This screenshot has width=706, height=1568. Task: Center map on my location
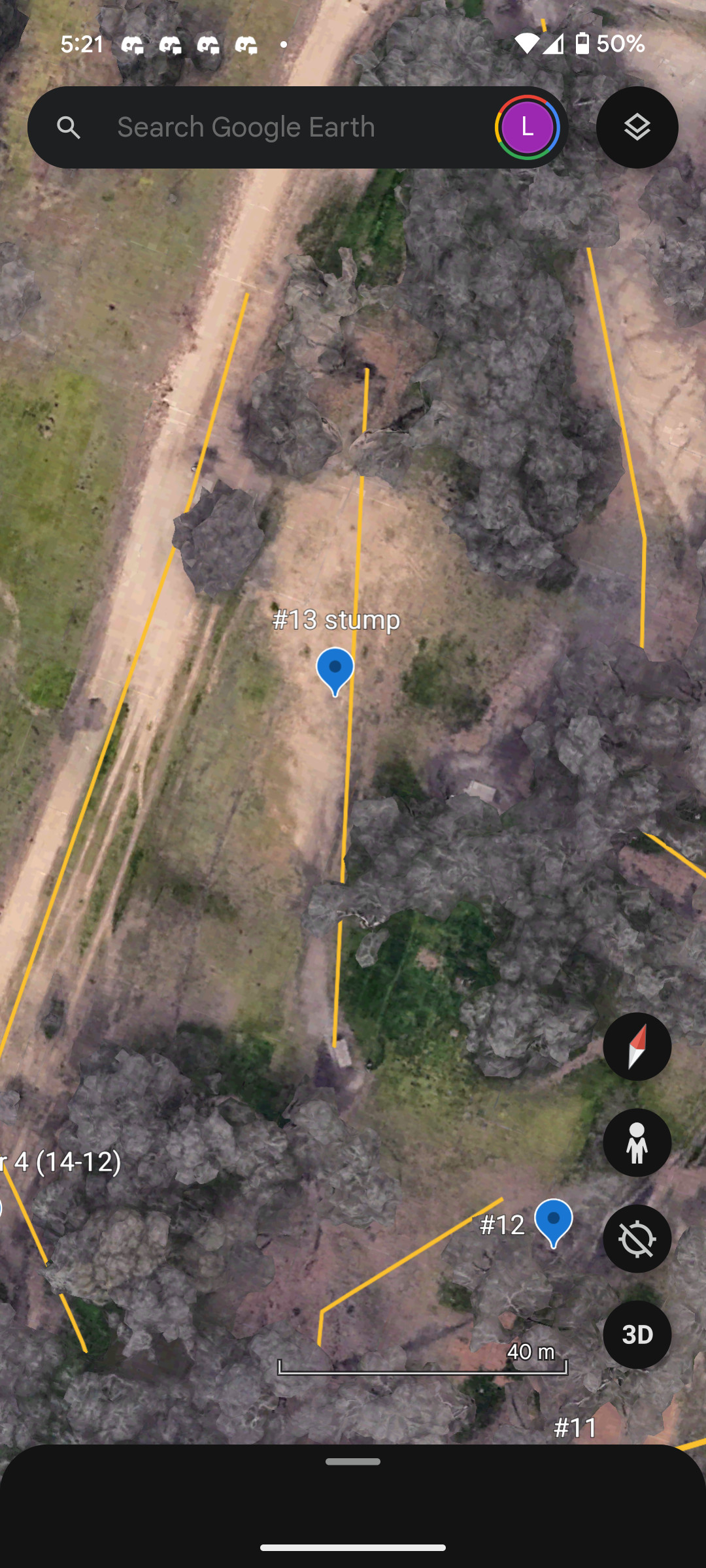(637, 1239)
